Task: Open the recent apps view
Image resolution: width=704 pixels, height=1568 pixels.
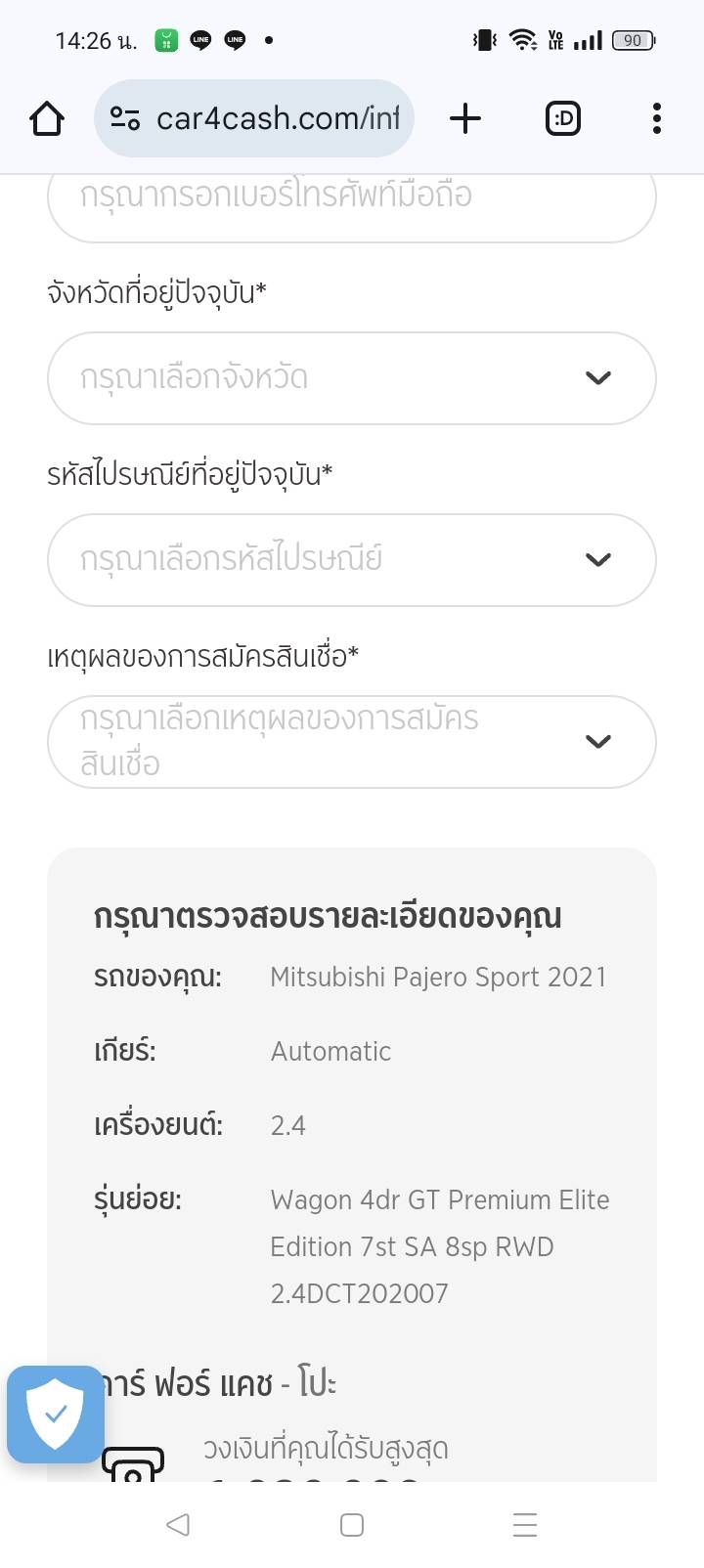Action: pyautogui.click(x=525, y=1524)
